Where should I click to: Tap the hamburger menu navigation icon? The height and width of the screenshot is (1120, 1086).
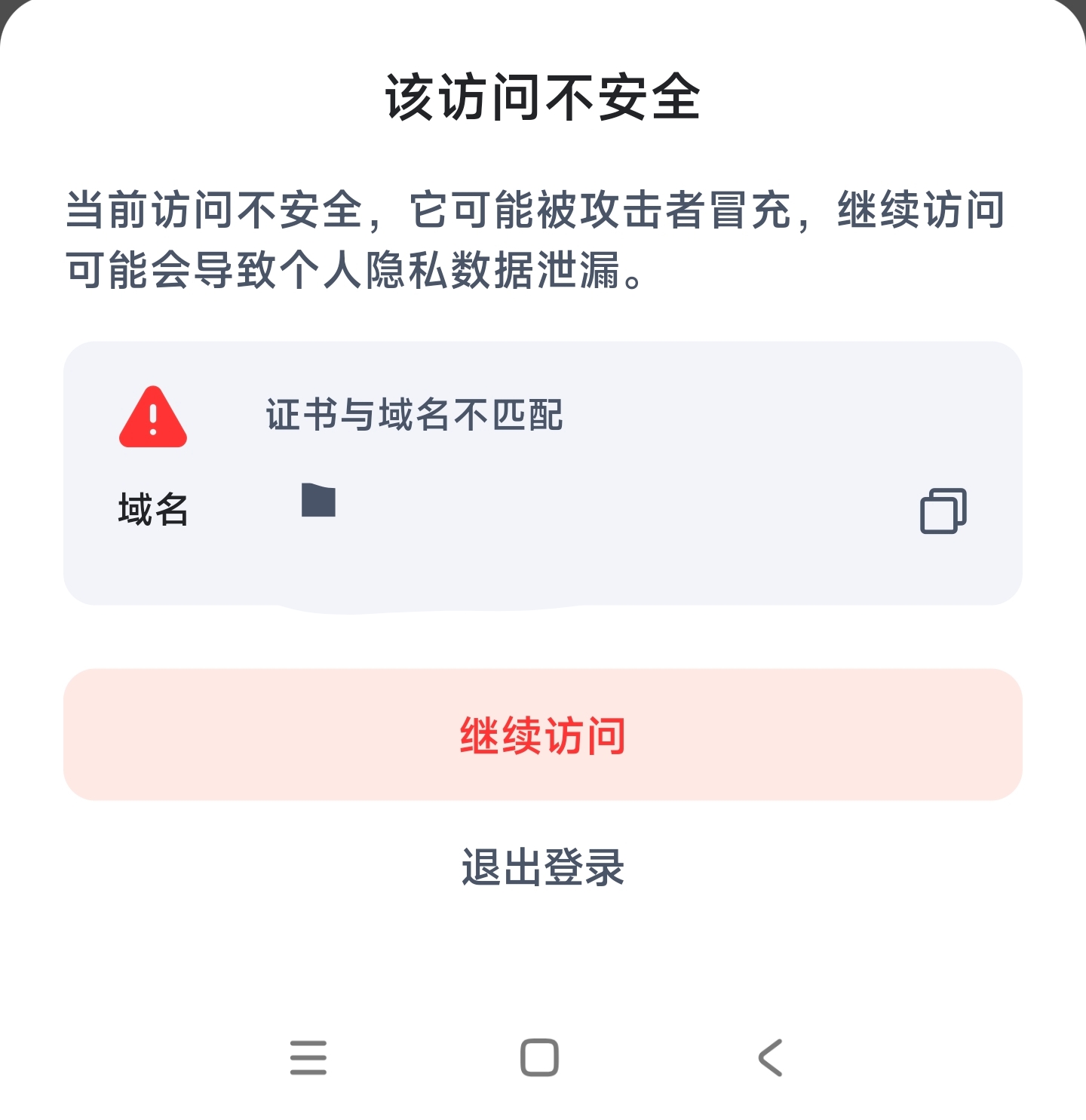308,1059
